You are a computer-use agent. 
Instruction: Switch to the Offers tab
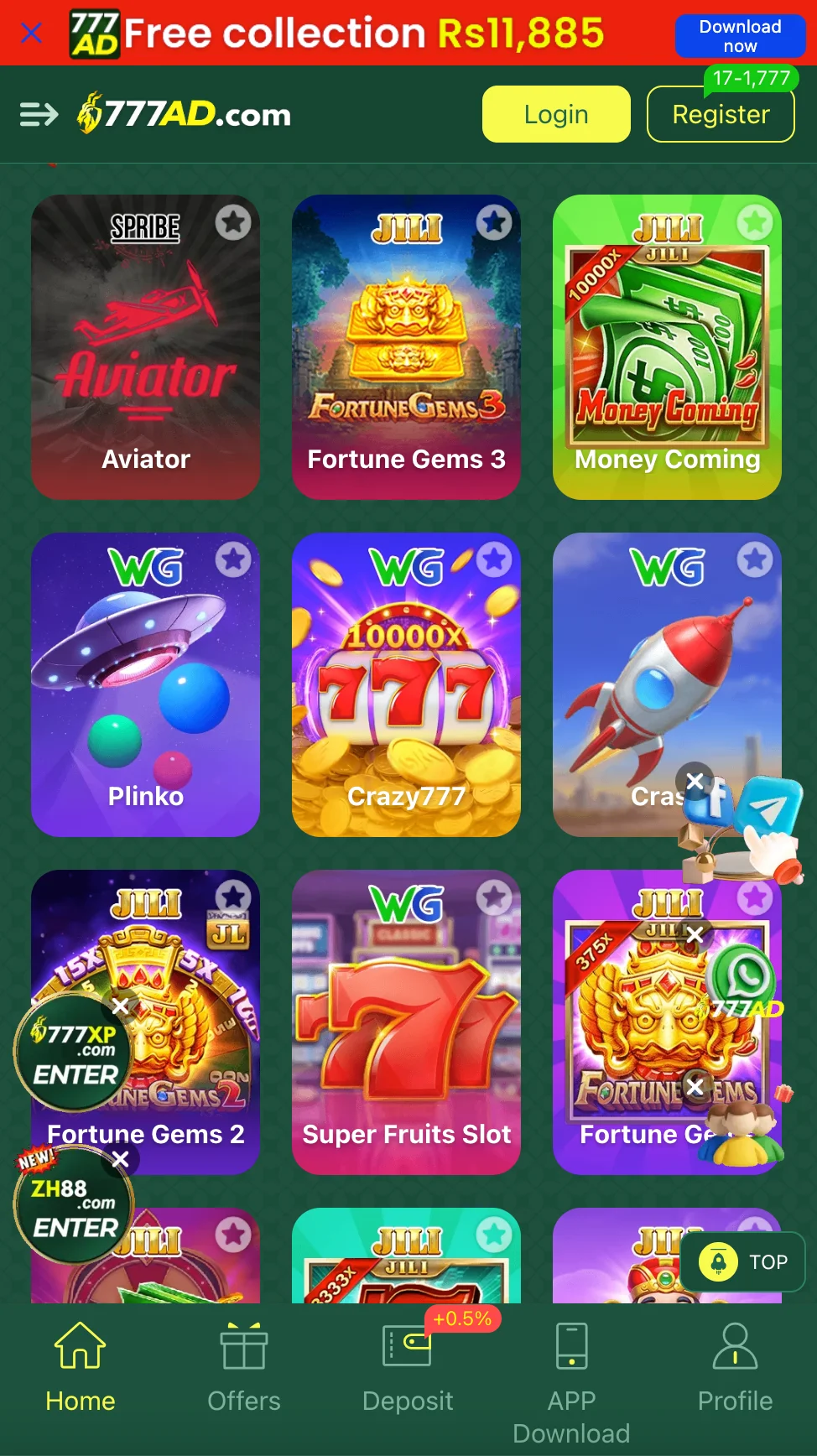(x=243, y=1367)
